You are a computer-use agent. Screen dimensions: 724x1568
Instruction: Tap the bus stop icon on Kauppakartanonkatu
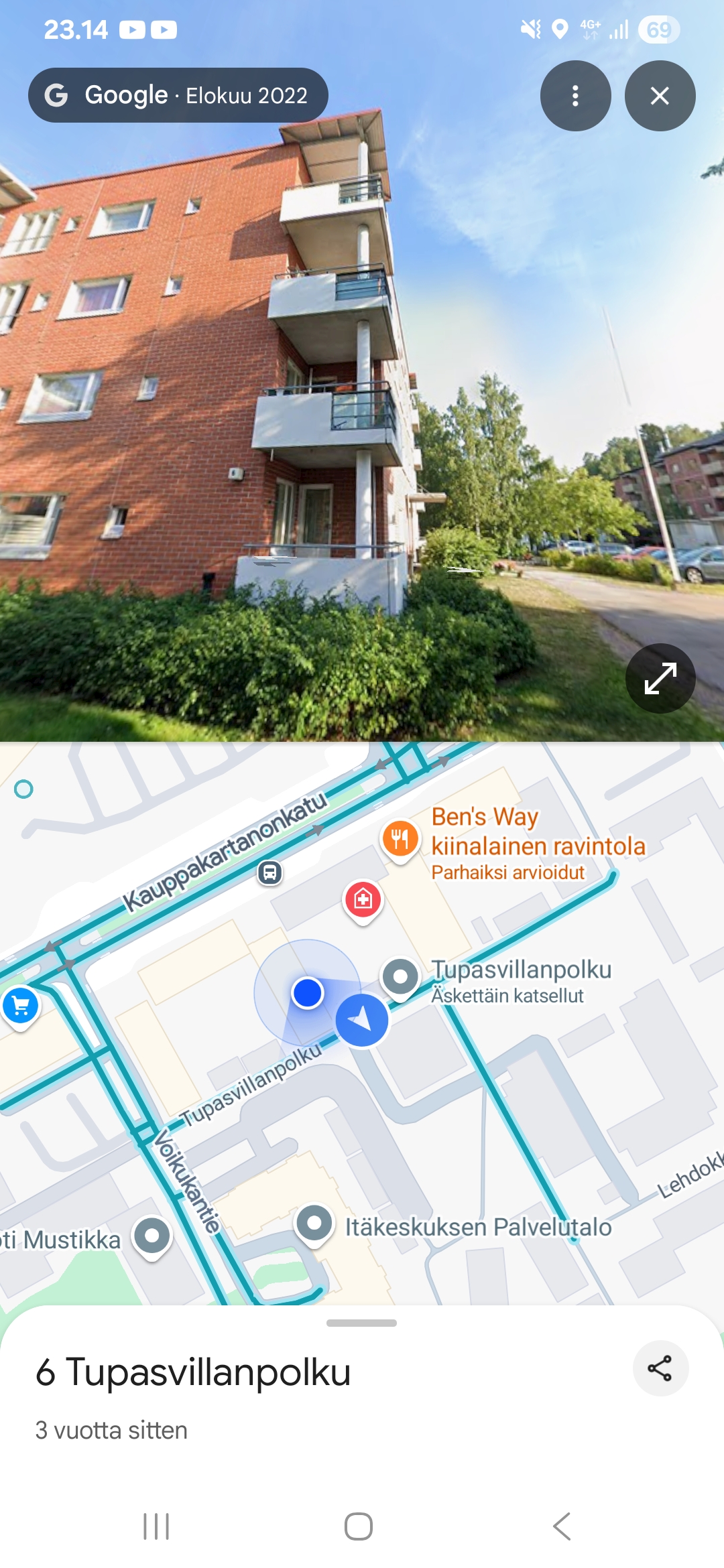pyautogui.click(x=270, y=872)
